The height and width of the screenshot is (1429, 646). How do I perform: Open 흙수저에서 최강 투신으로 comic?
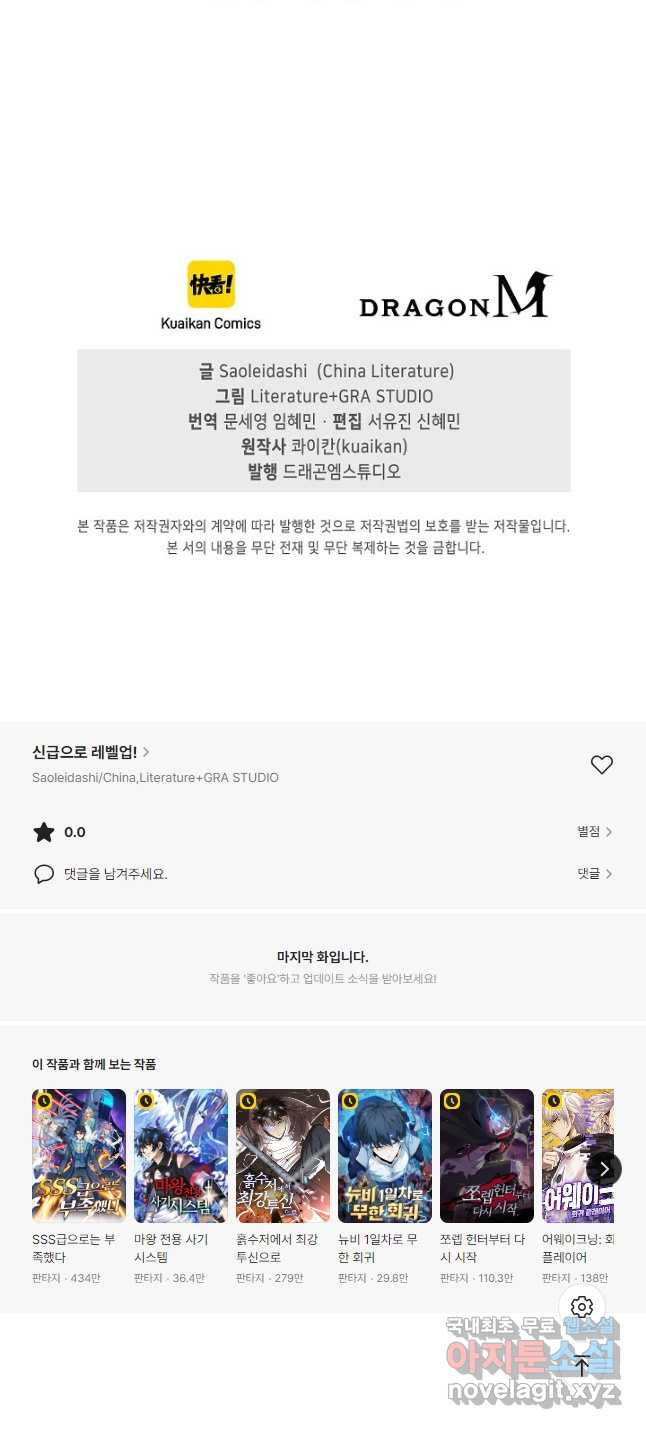point(283,1156)
